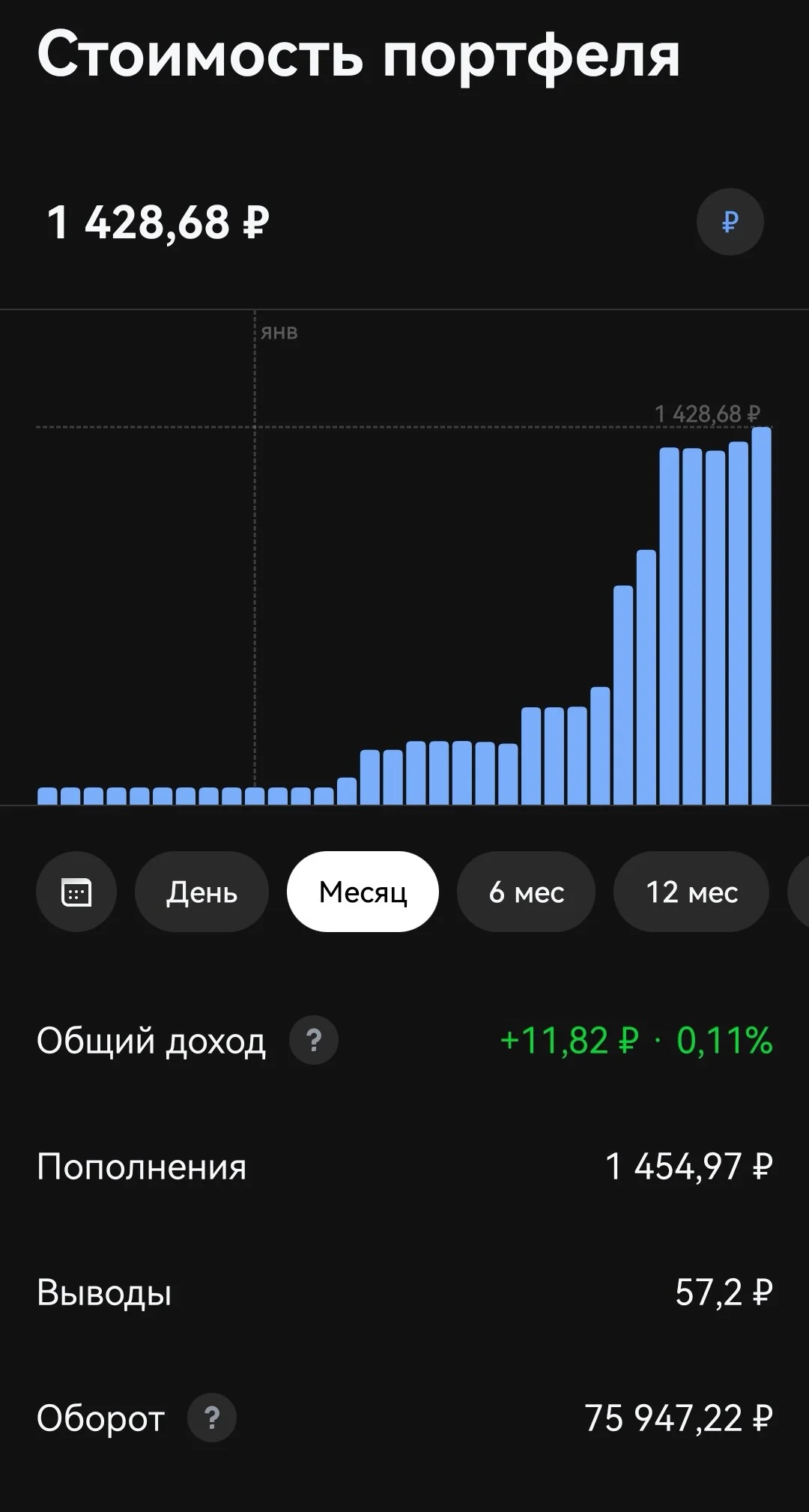Open help for Общий доход
Image resolution: width=809 pixels, height=1512 pixels.
314,1040
